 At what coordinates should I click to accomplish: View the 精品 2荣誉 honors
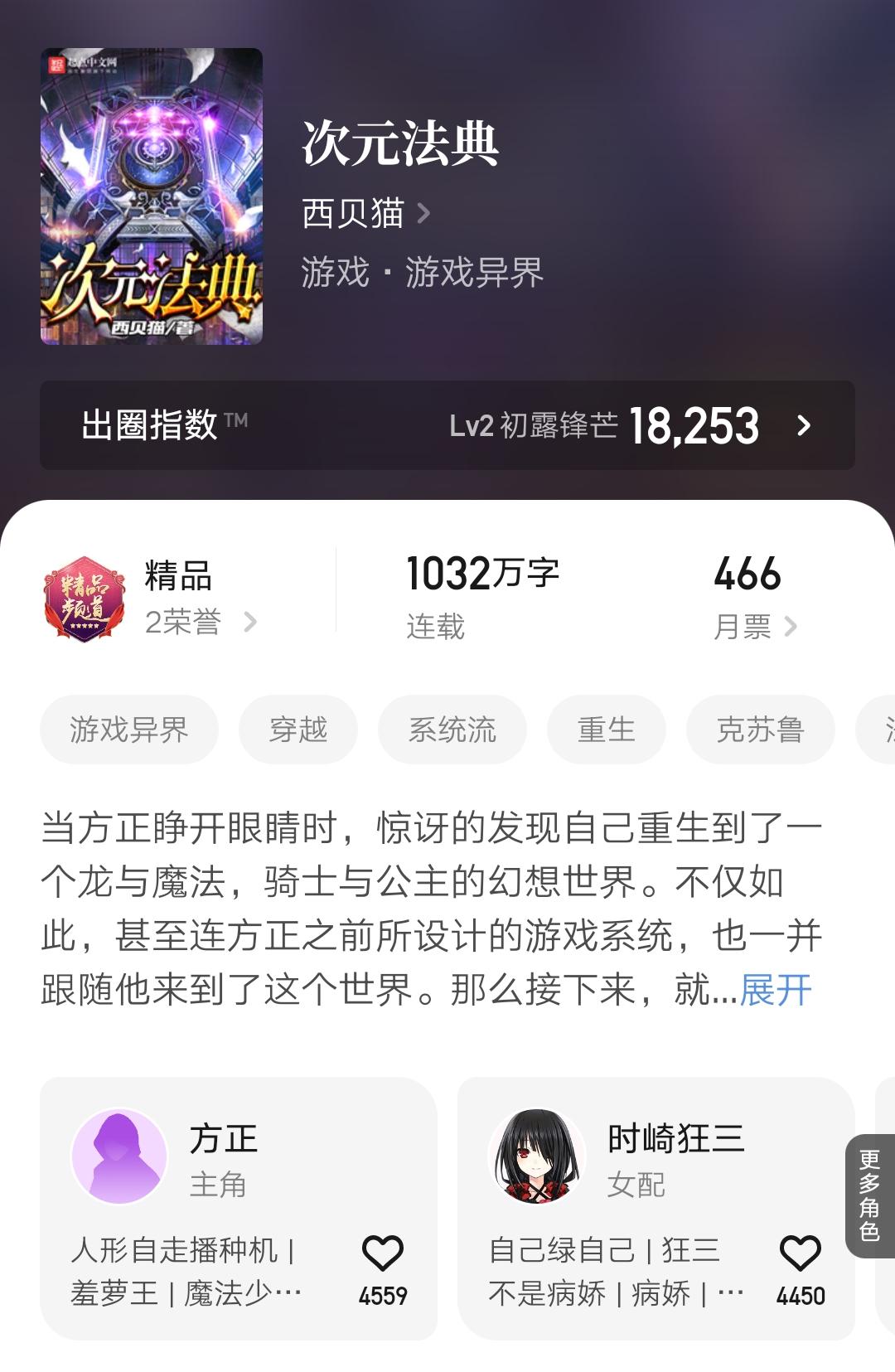pos(182,599)
